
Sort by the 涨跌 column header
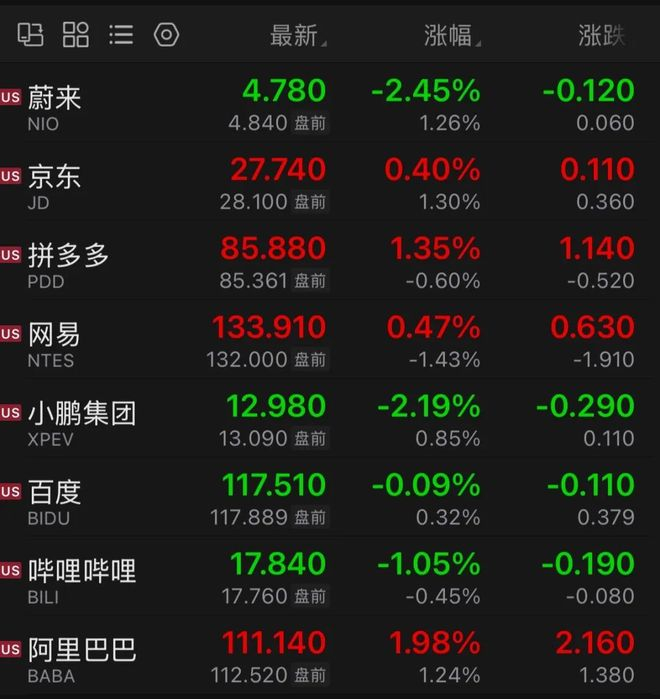pyautogui.click(x=602, y=36)
